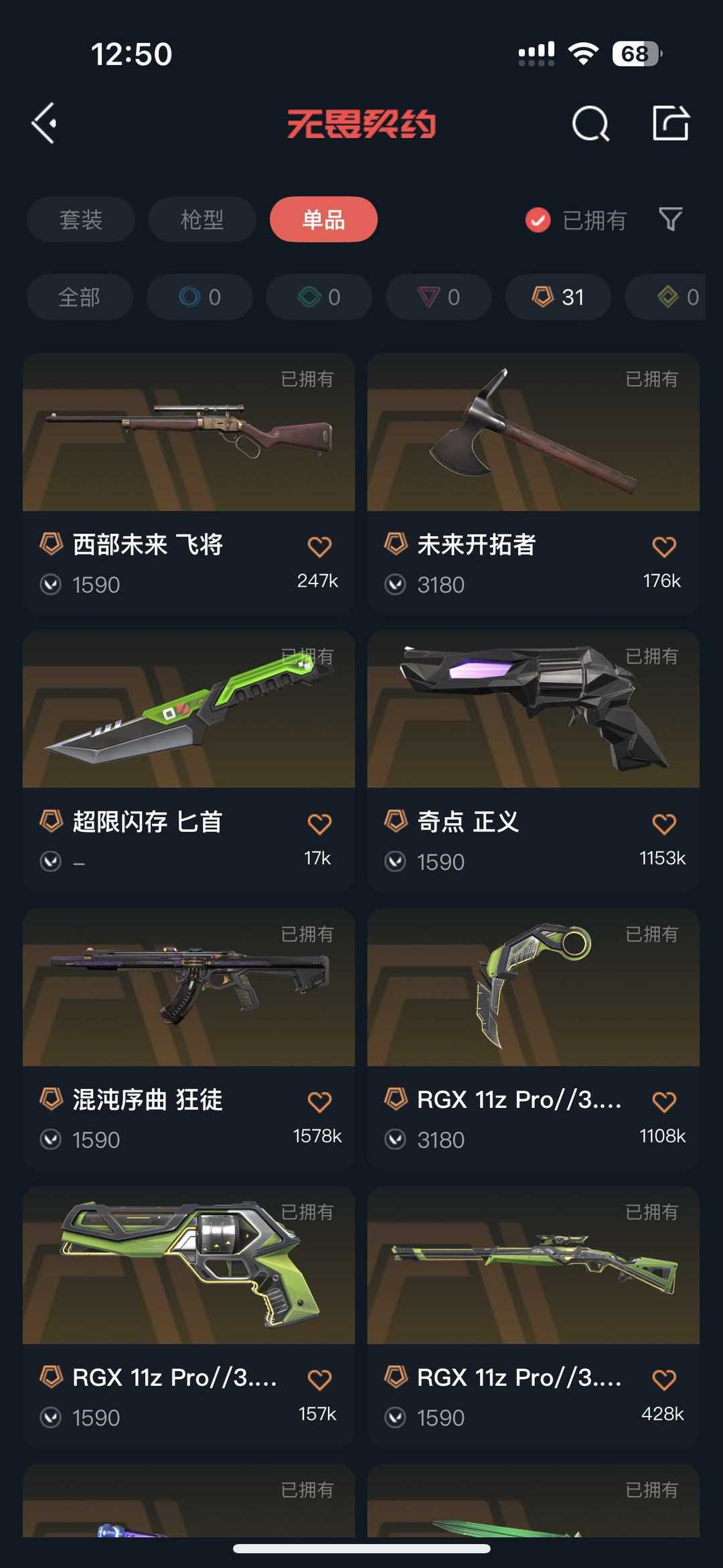Go back using the back arrow

(44, 123)
